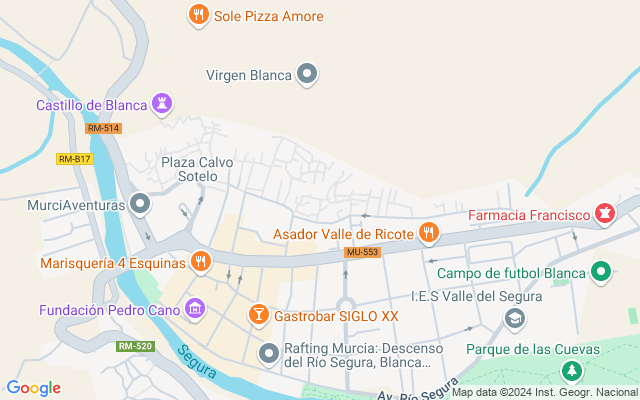The width and height of the screenshot is (640, 400).
Task: Open the MurciAventuras place marker
Action: click(x=141, y=205)
